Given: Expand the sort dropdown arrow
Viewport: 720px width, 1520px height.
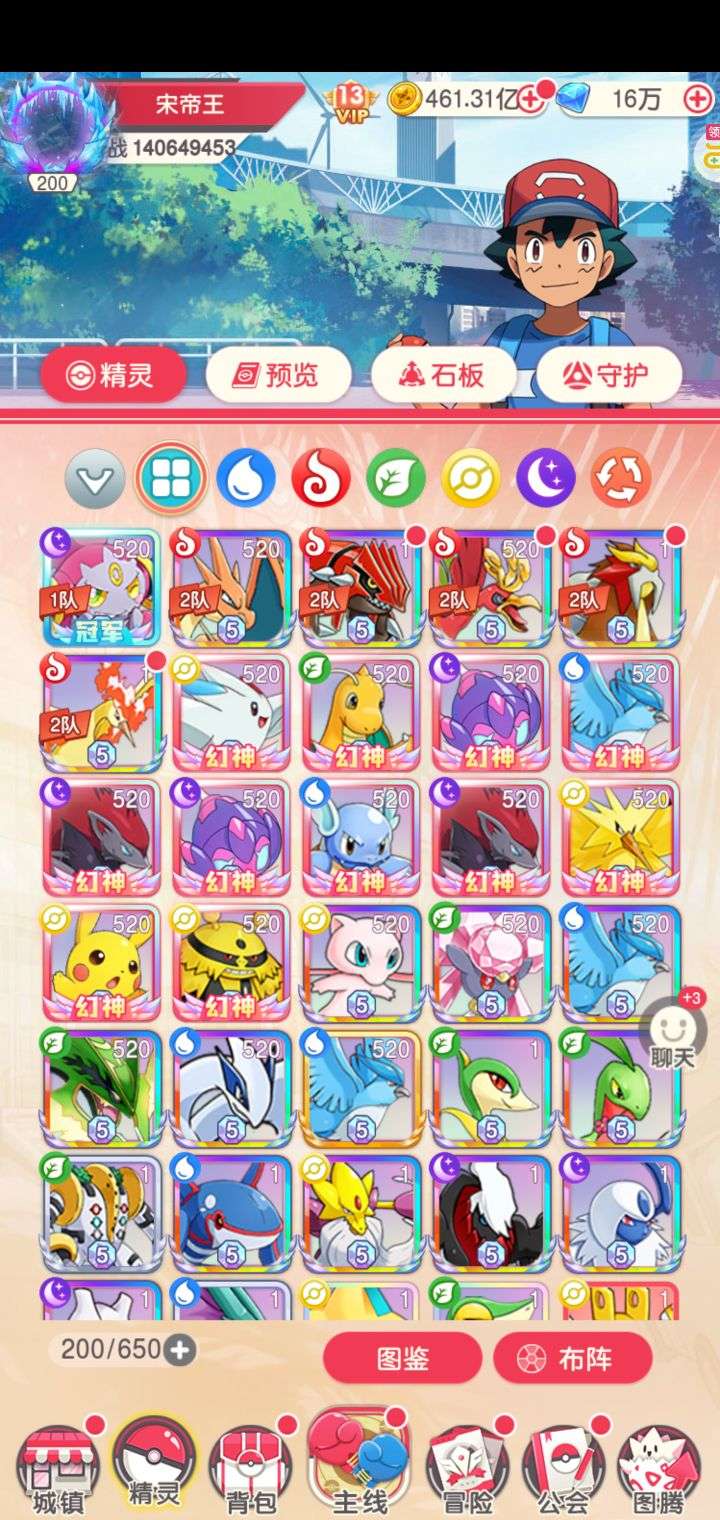Looking at the screenshot, I should pos(95,479).
